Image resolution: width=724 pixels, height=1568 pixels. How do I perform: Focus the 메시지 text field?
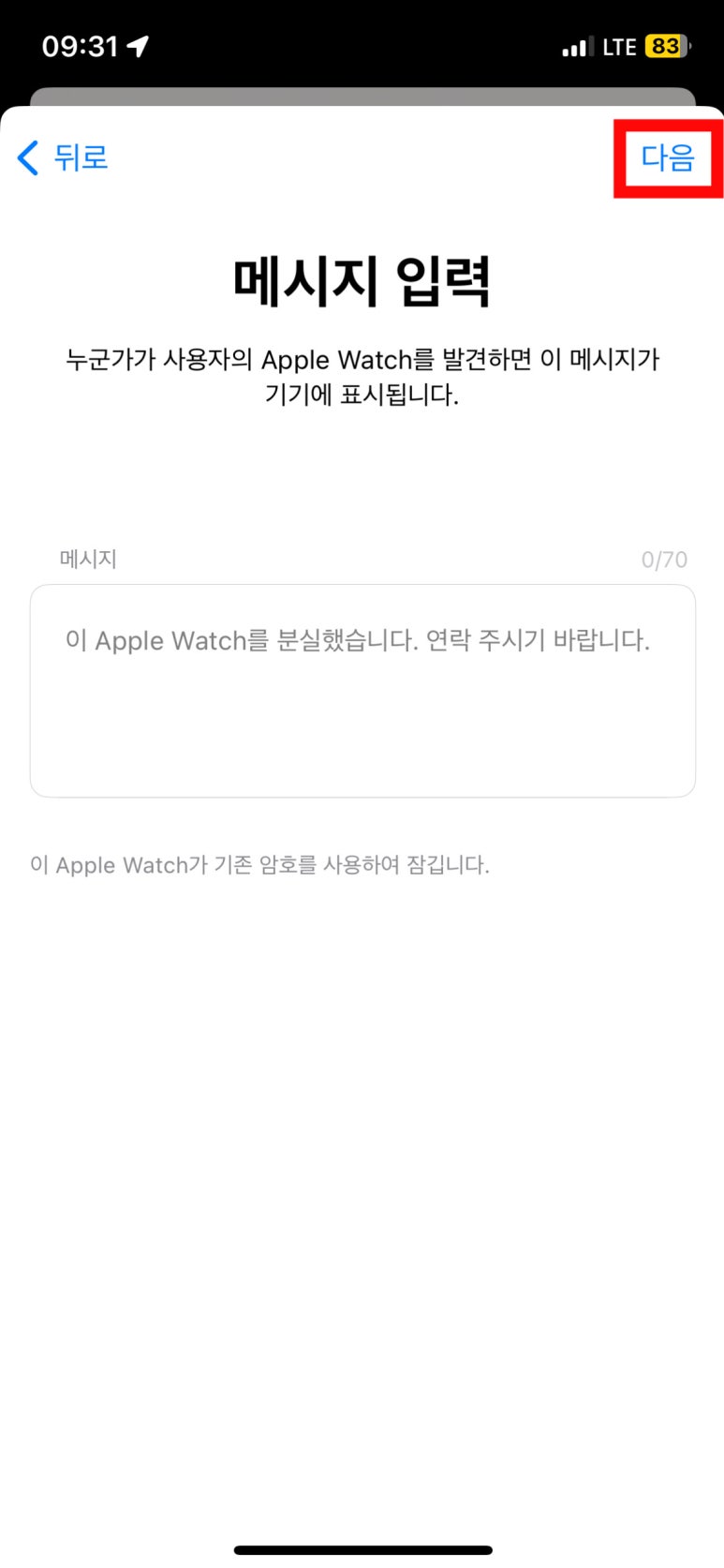(x=362, y=691)
